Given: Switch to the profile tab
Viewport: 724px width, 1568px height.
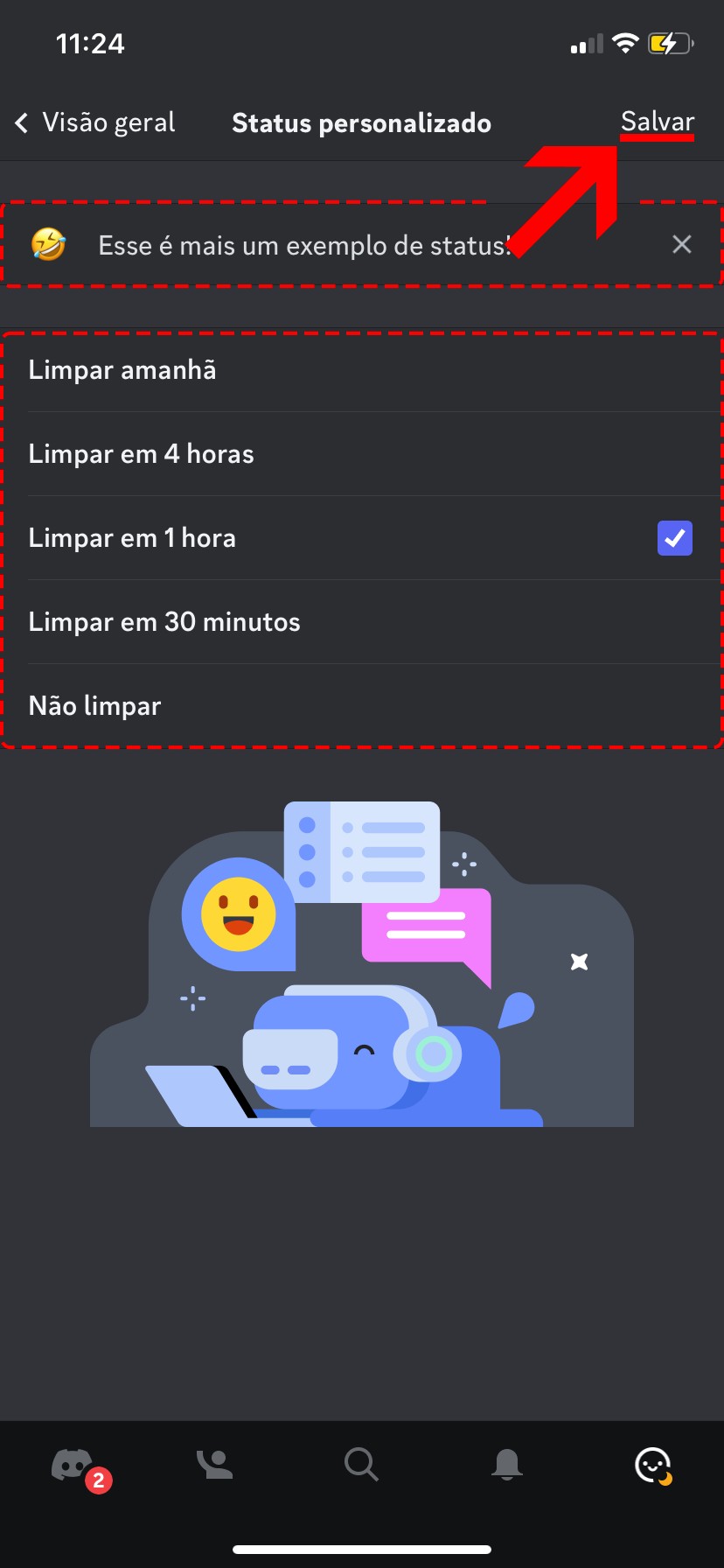Looking at the screenshot, I should [x=652, y=1464].
